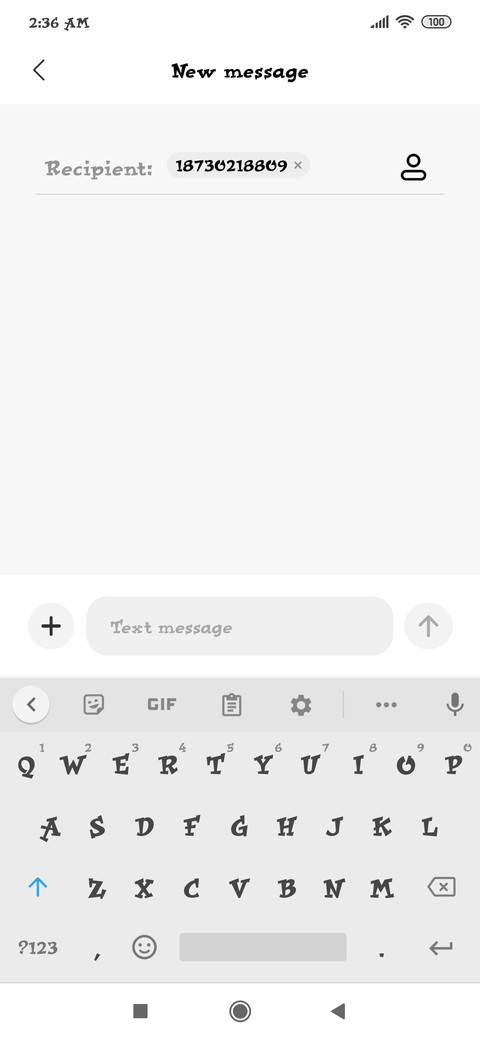Tap the system home button
The image size is (480, 1040).
(x=239, y=1011)
